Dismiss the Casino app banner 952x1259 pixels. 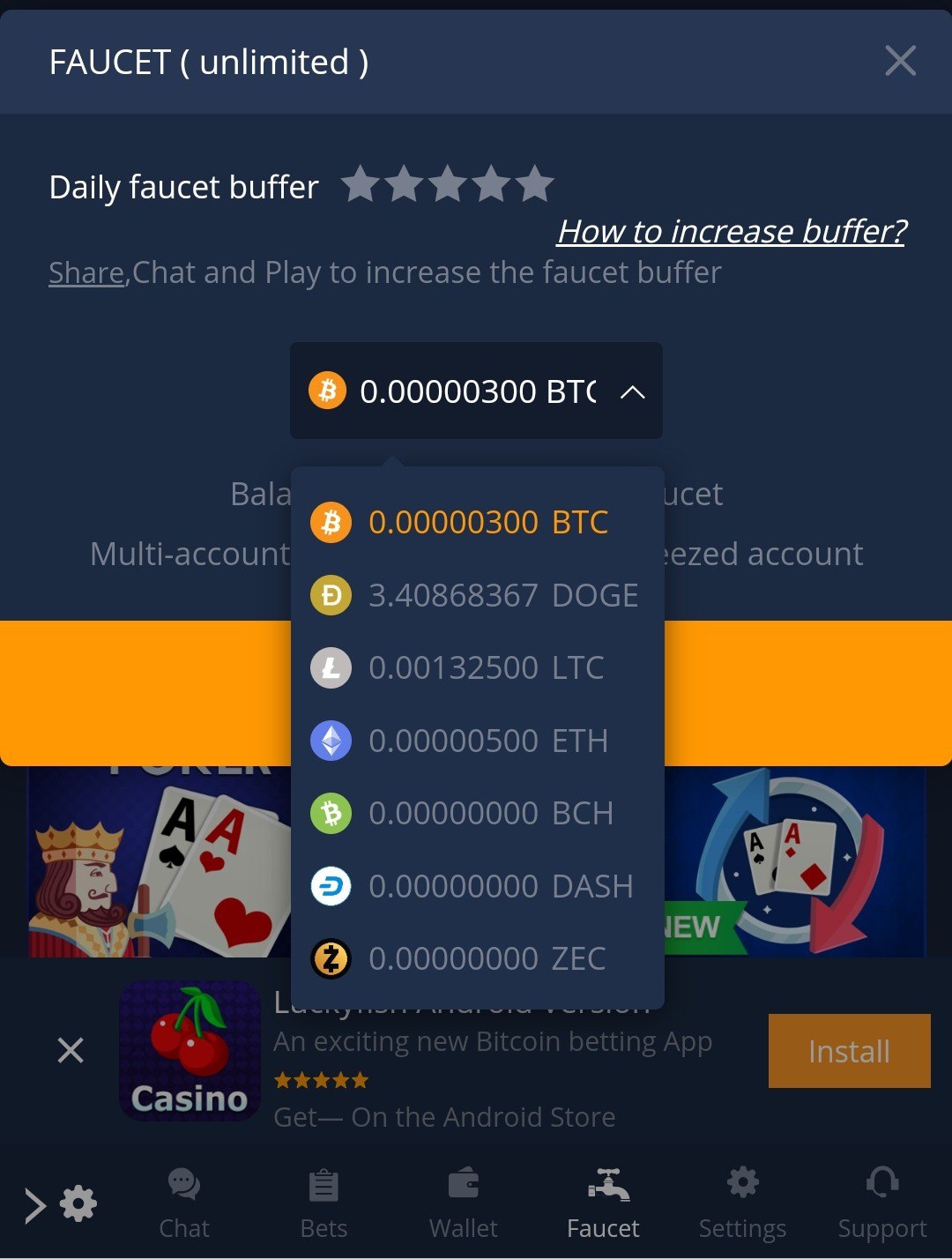tap(71, 1050)
